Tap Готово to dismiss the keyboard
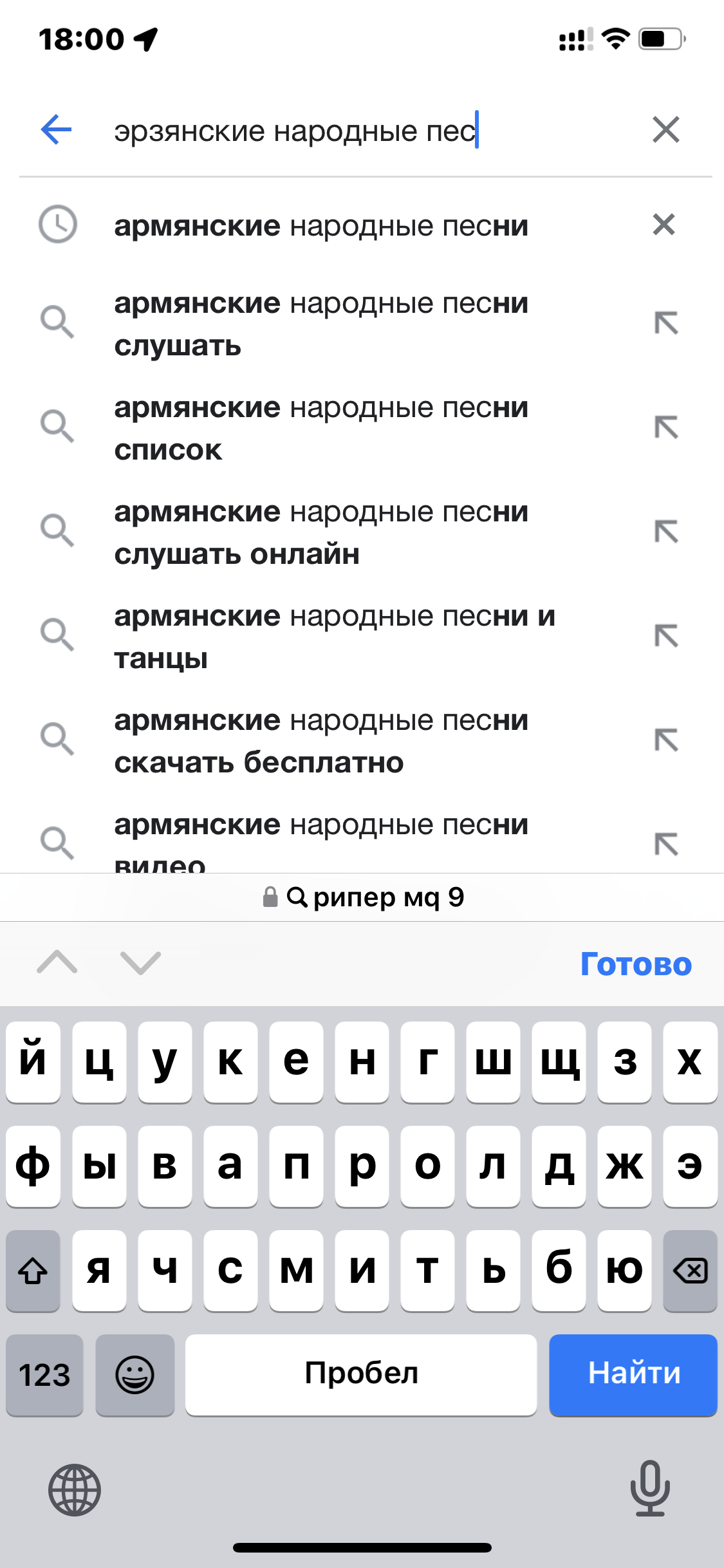This screenshot has height=1568, width=724. click(635, 964)
